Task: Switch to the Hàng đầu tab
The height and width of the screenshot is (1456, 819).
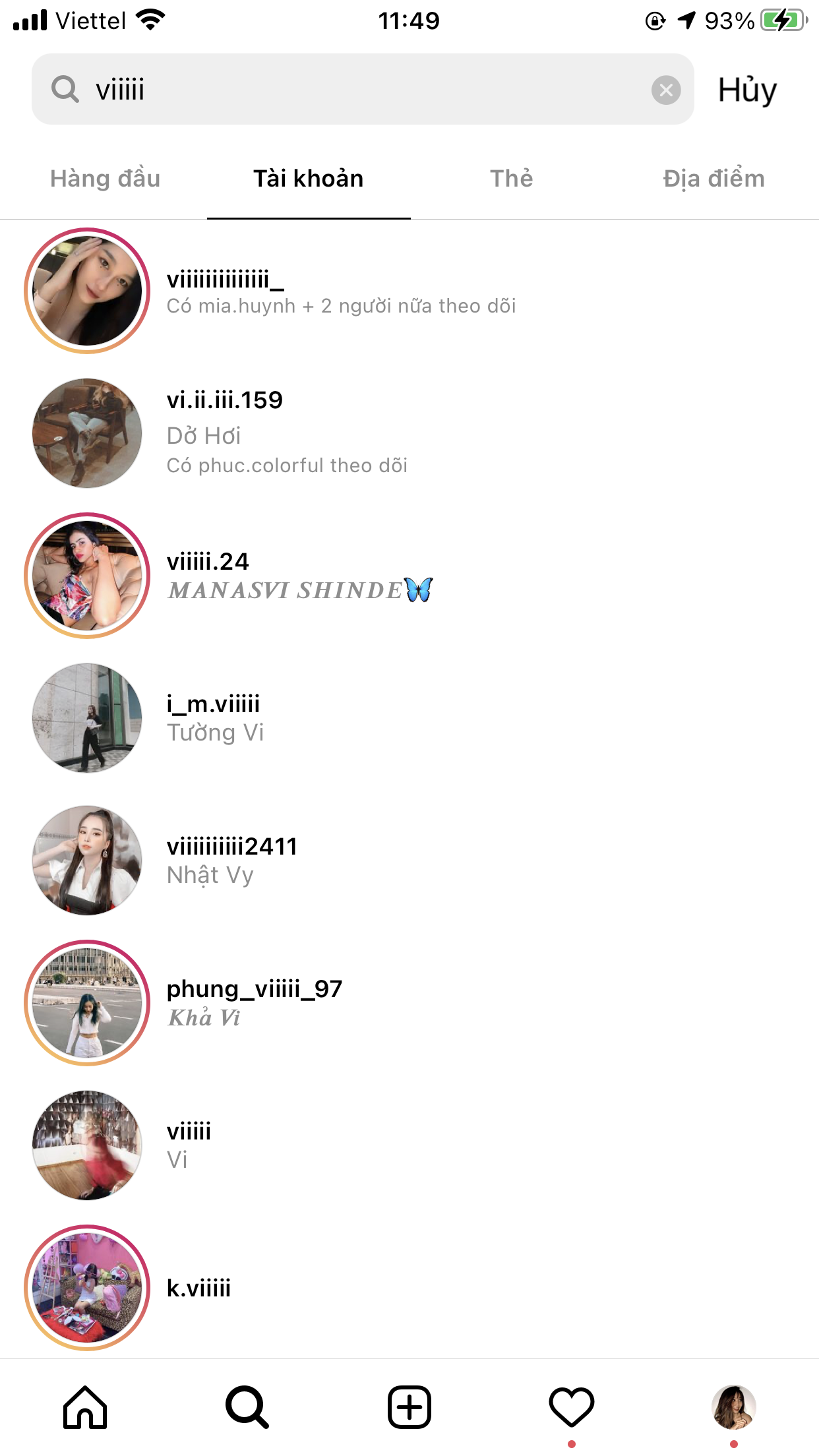Action: click(106, 178)
